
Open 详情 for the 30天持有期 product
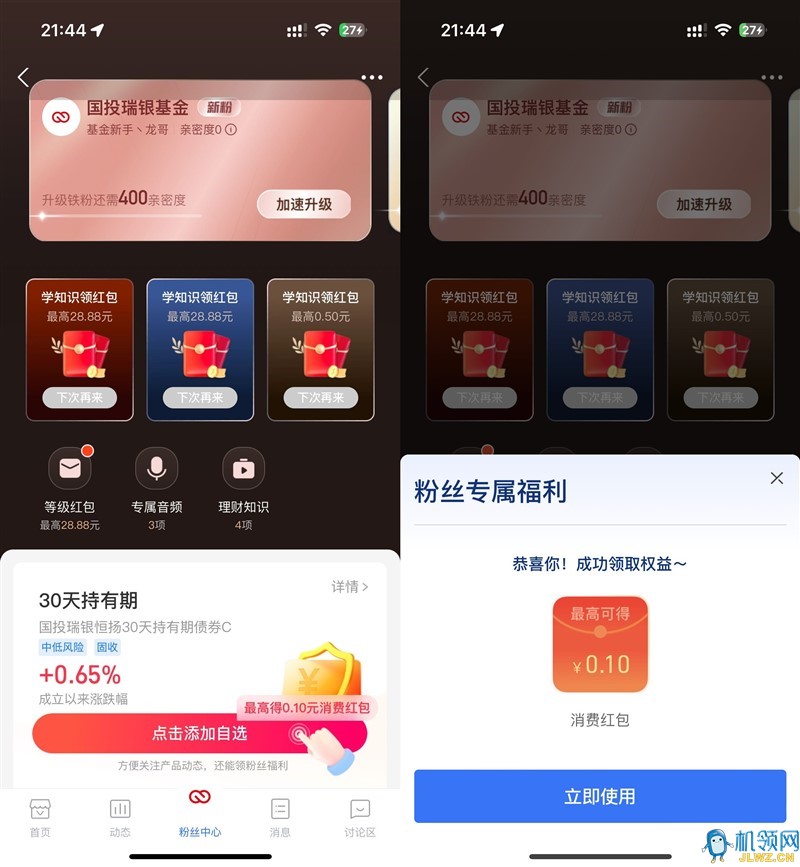pyautogui.click(x=350, y=587)
